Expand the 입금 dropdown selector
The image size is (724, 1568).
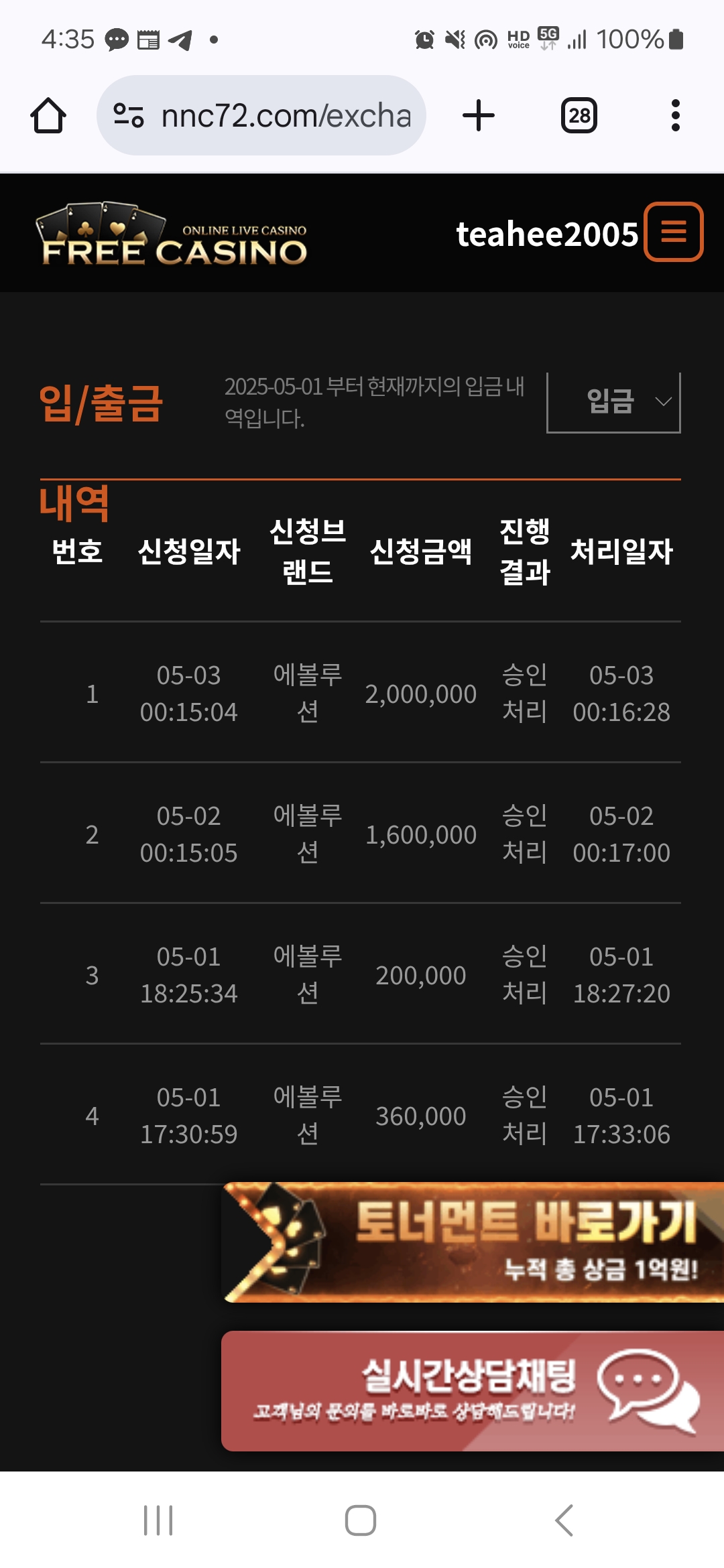tap(613, 403)
